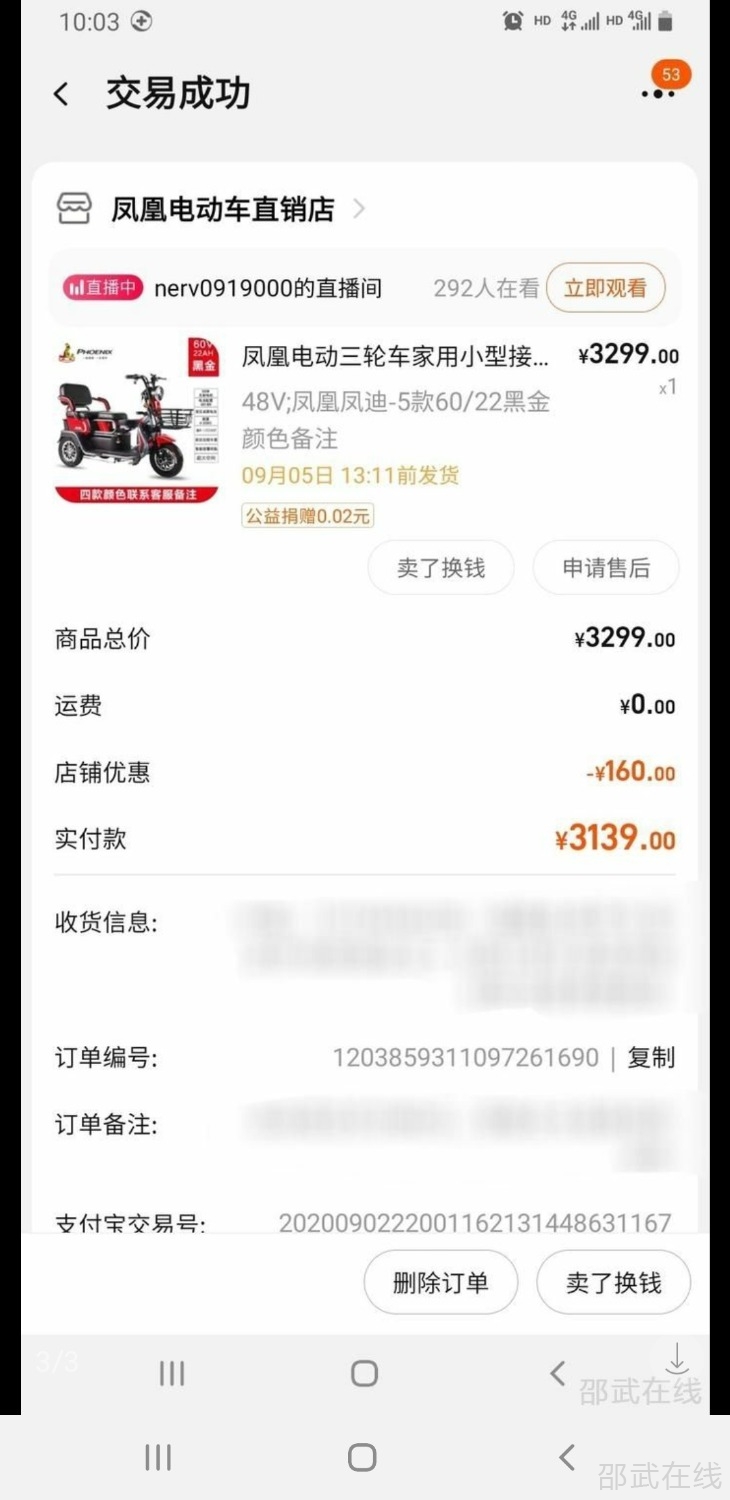This screenshot has height=1500, width=730.
Task: Open the alarm clock icon in status bar
Action: pos(512,20)
